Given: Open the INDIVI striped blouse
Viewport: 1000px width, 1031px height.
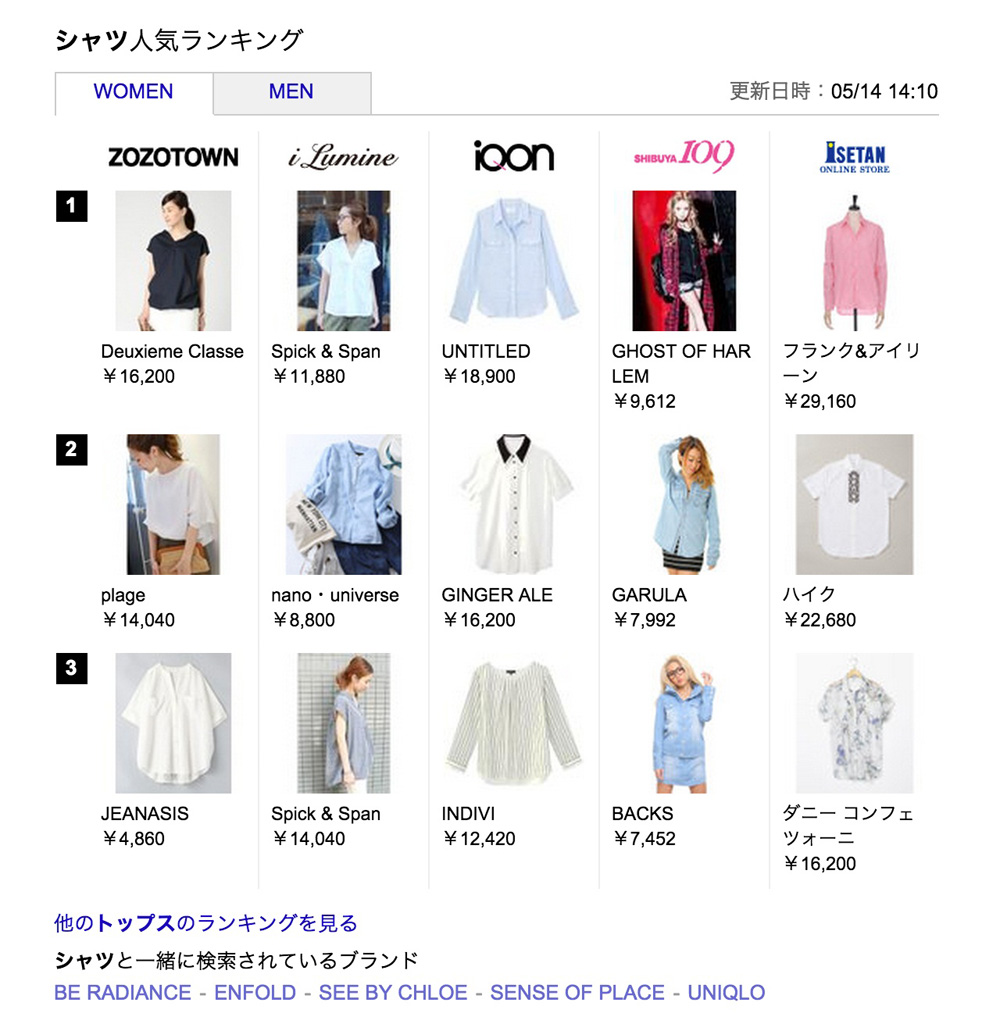Looking at the screenshot, I should (513, 723).
